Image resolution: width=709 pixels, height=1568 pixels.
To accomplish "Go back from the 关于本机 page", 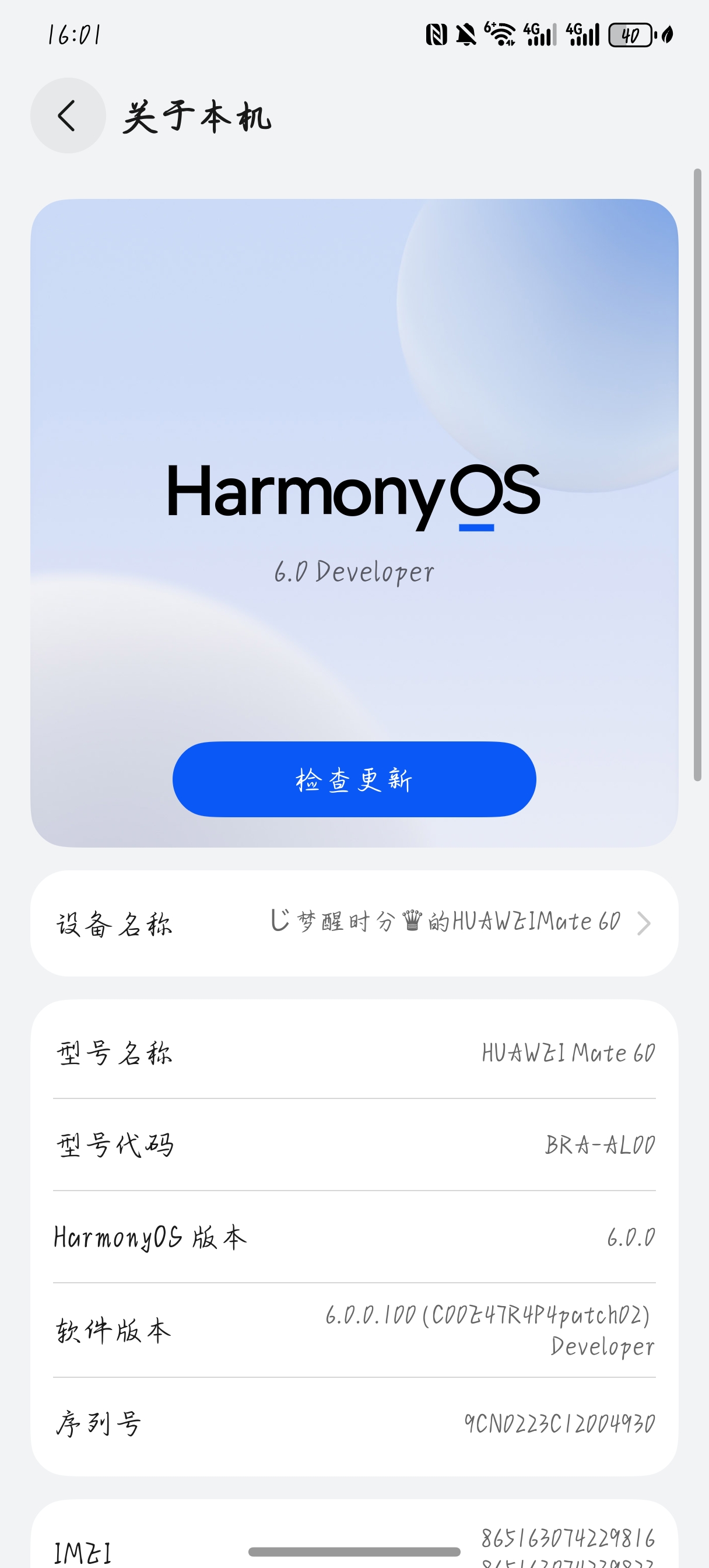I will (68, 116).
